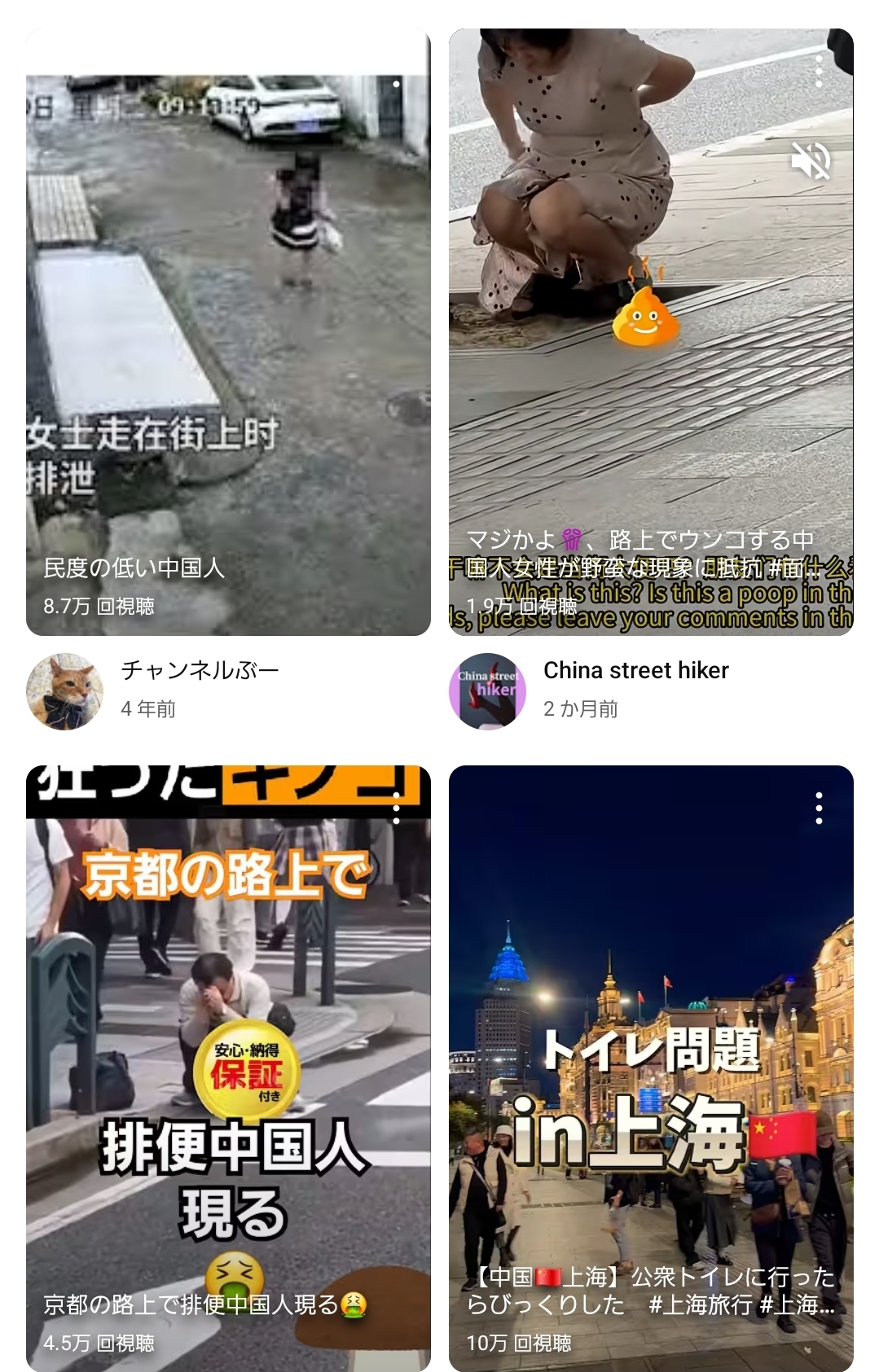Unmute the China street hiker video preview
The height and width of the screenshot is (1372, 879).
click(811, 160)
